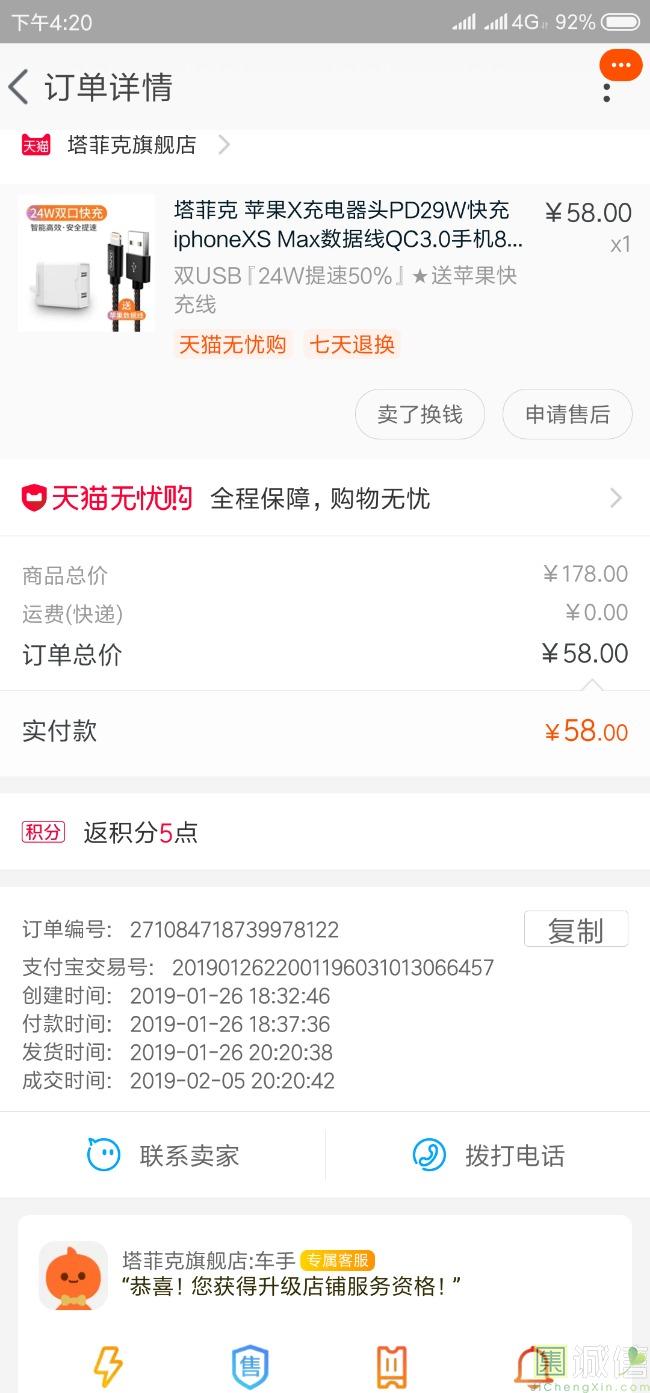Image resolution: width=650 pixels, height=1393 pixels.
Task: Tap 申请售后 to request after-sales service
Action: coord(567,414)
